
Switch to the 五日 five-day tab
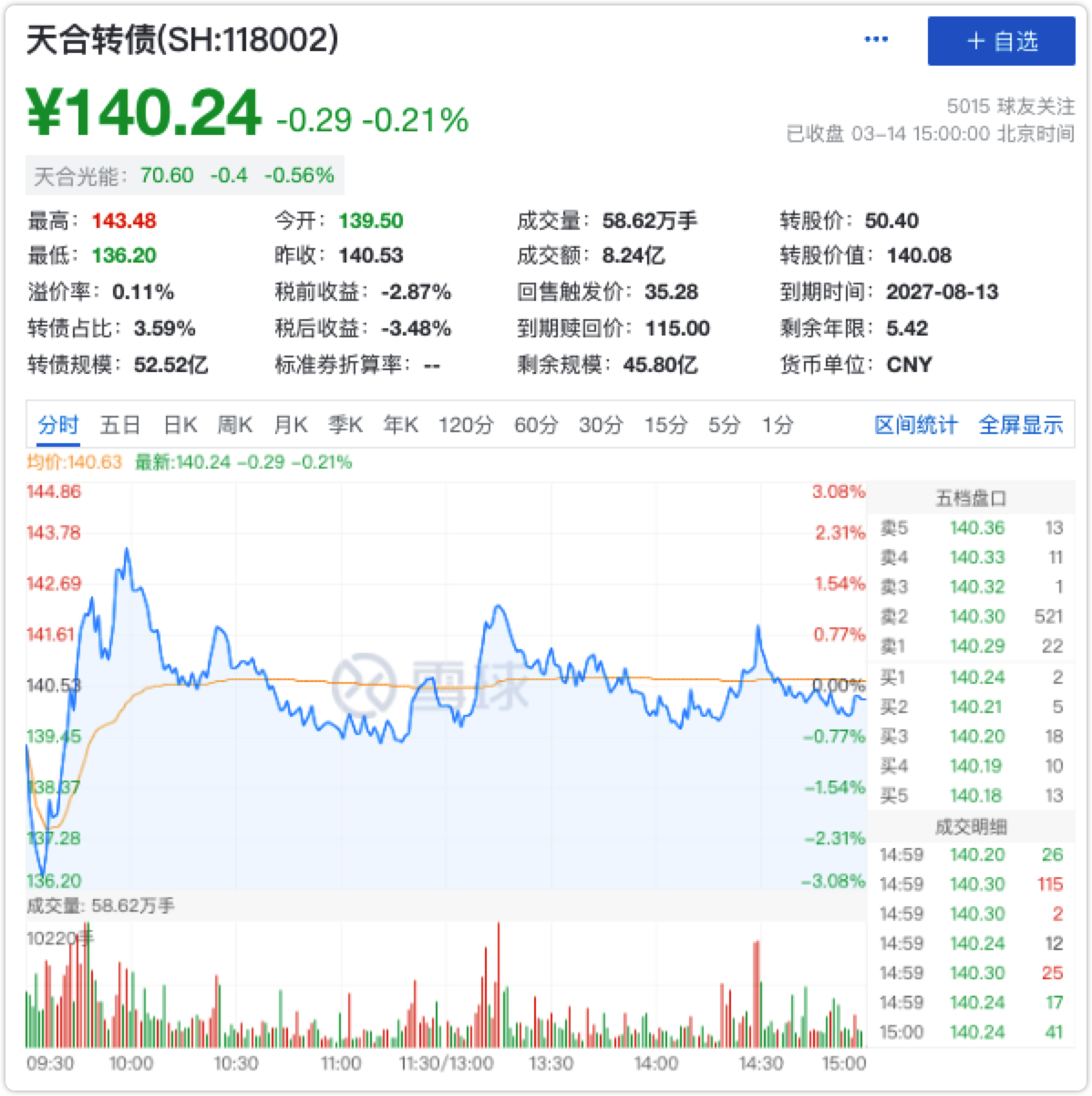click(x=121, y=424)
